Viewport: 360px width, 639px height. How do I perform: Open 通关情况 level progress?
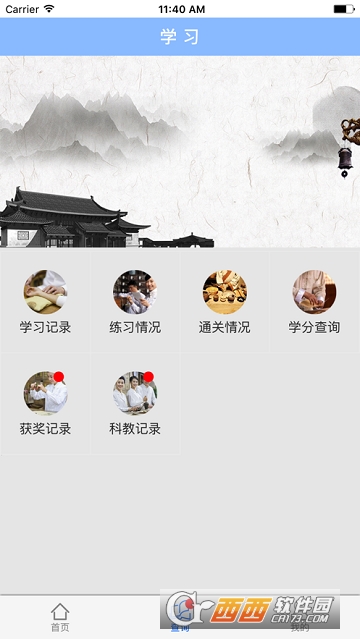225,302
